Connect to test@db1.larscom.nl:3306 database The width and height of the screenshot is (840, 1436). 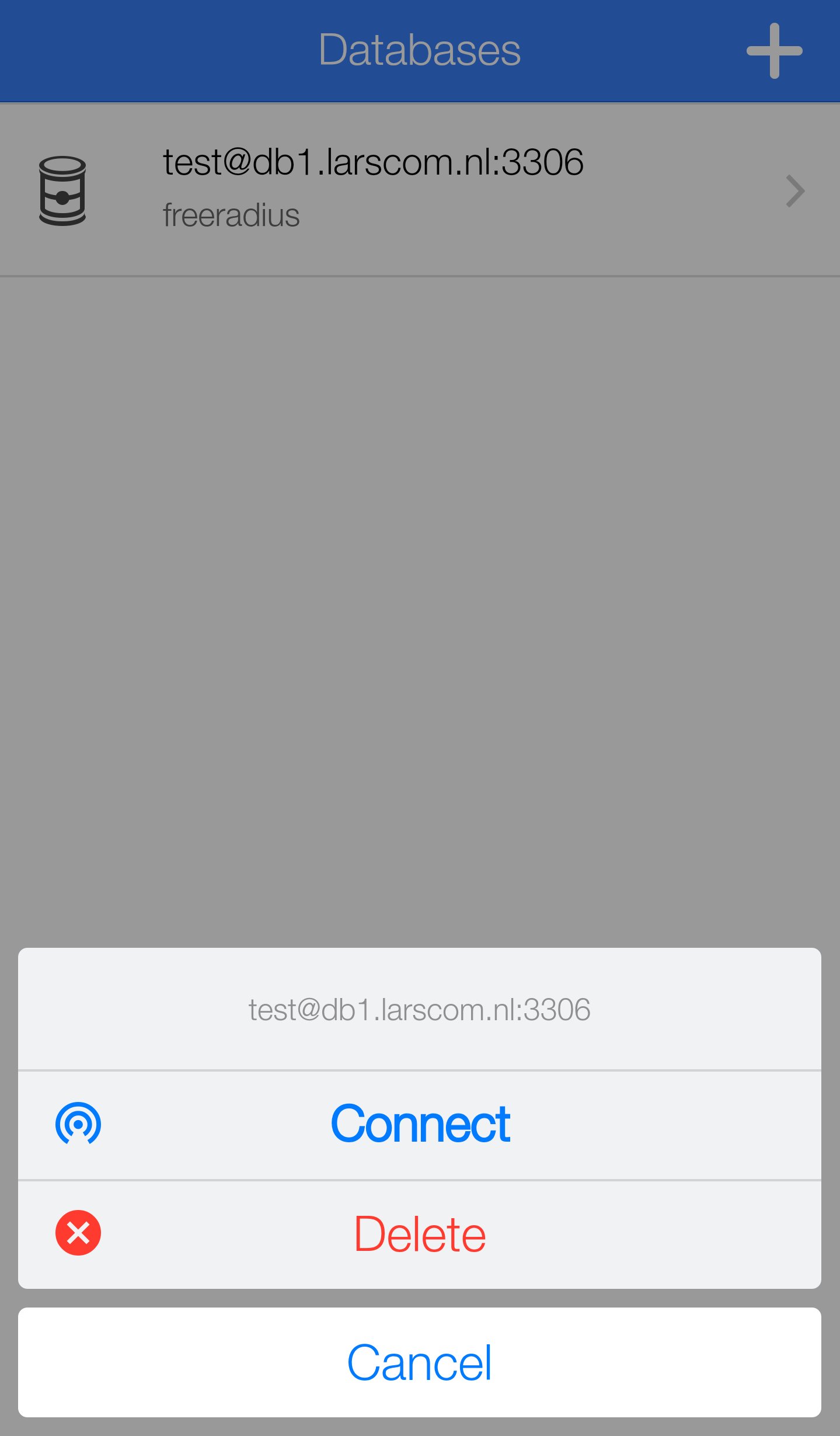click(x=420, y=1124)
